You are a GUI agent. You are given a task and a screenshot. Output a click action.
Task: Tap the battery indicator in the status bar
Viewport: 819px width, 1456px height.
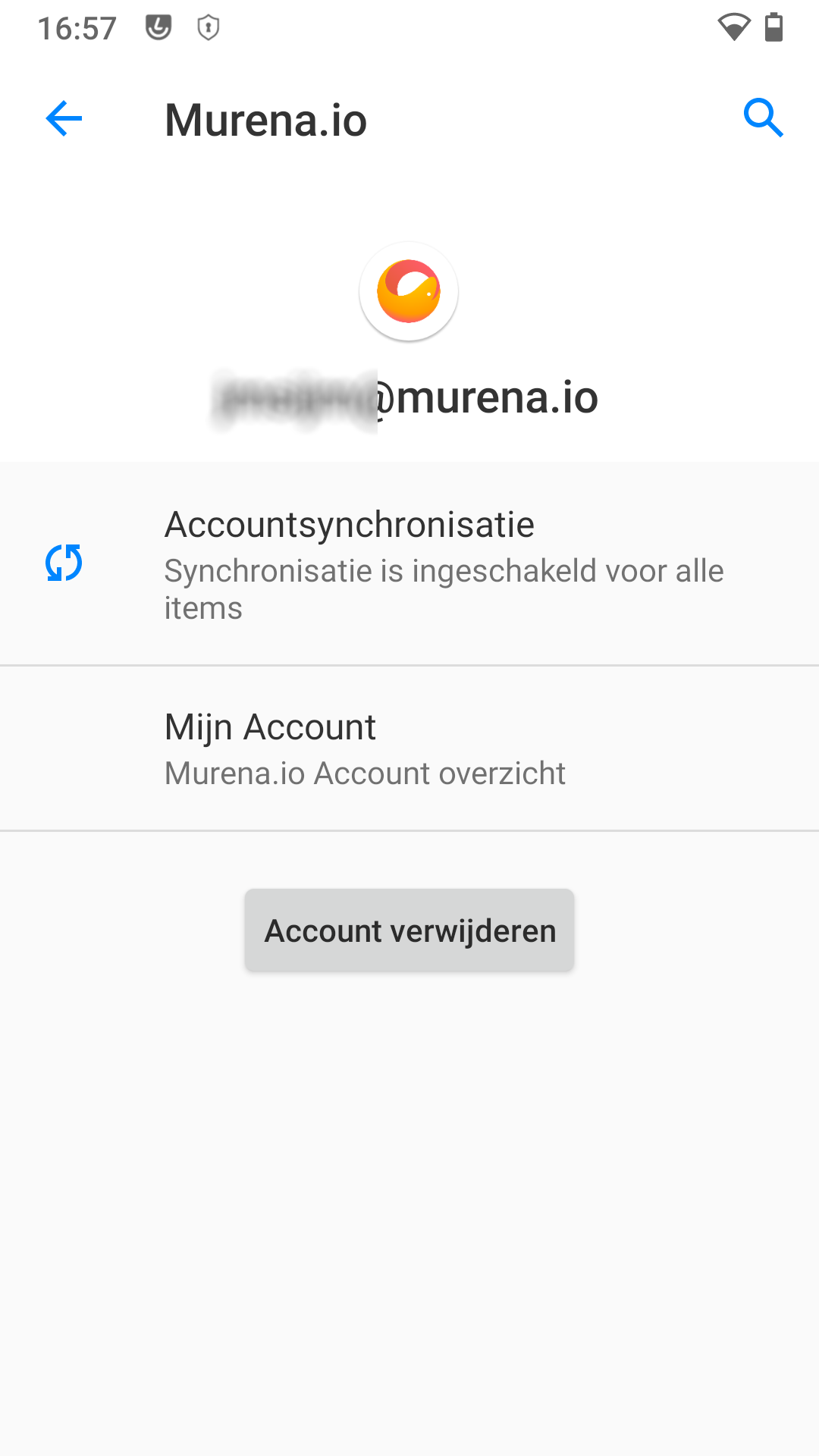[x=775, y=27]
